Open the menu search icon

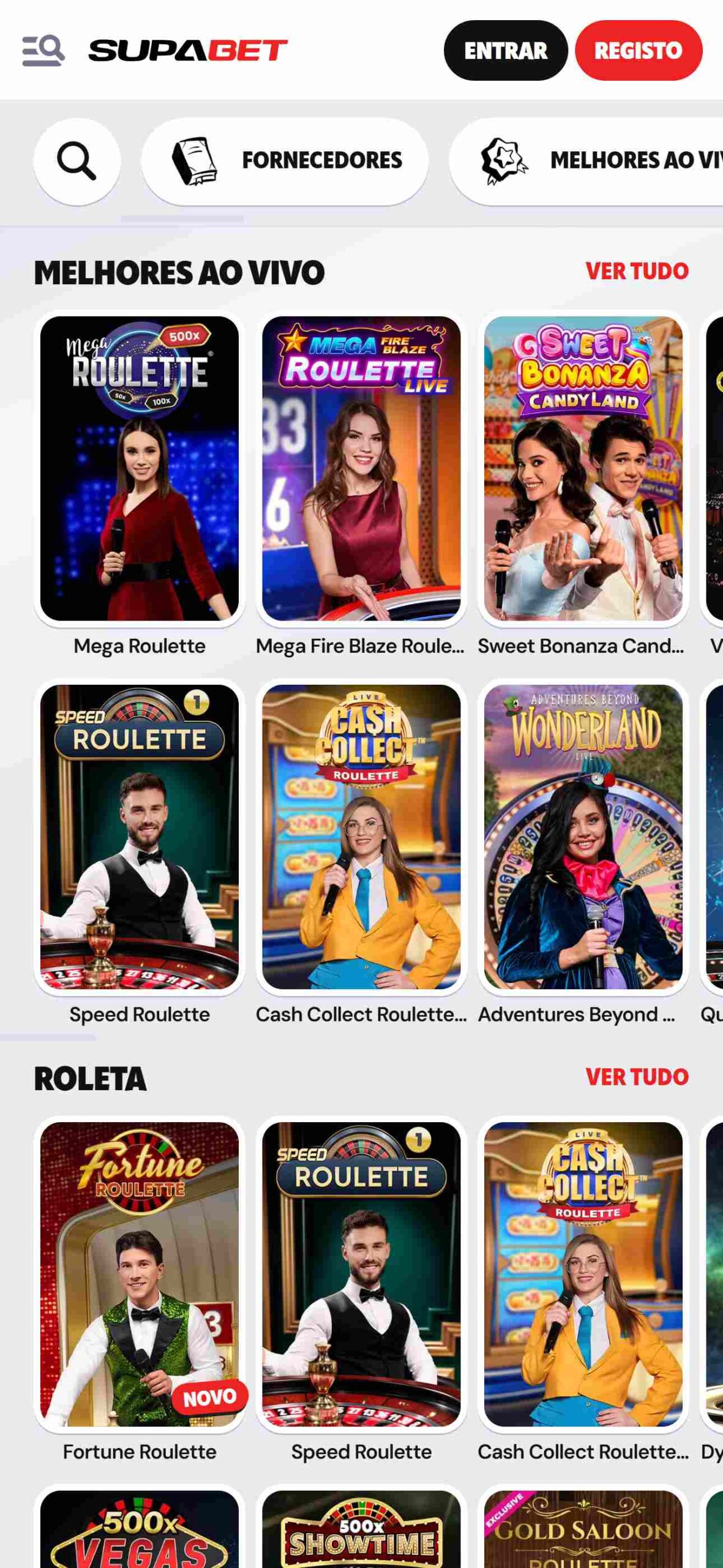43,50
